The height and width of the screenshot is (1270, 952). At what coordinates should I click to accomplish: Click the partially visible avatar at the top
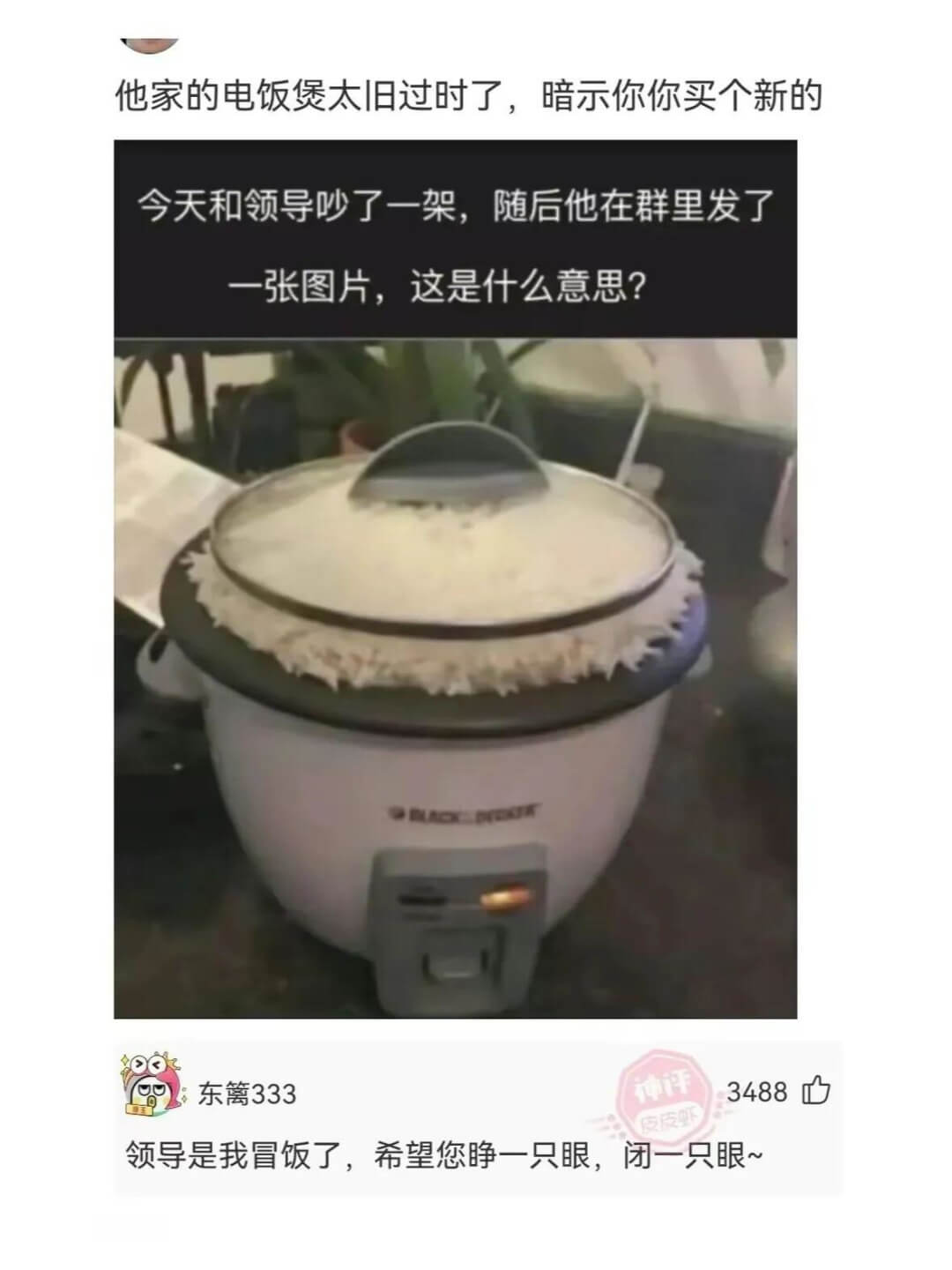pyautogui.click(x=150, y=40)
